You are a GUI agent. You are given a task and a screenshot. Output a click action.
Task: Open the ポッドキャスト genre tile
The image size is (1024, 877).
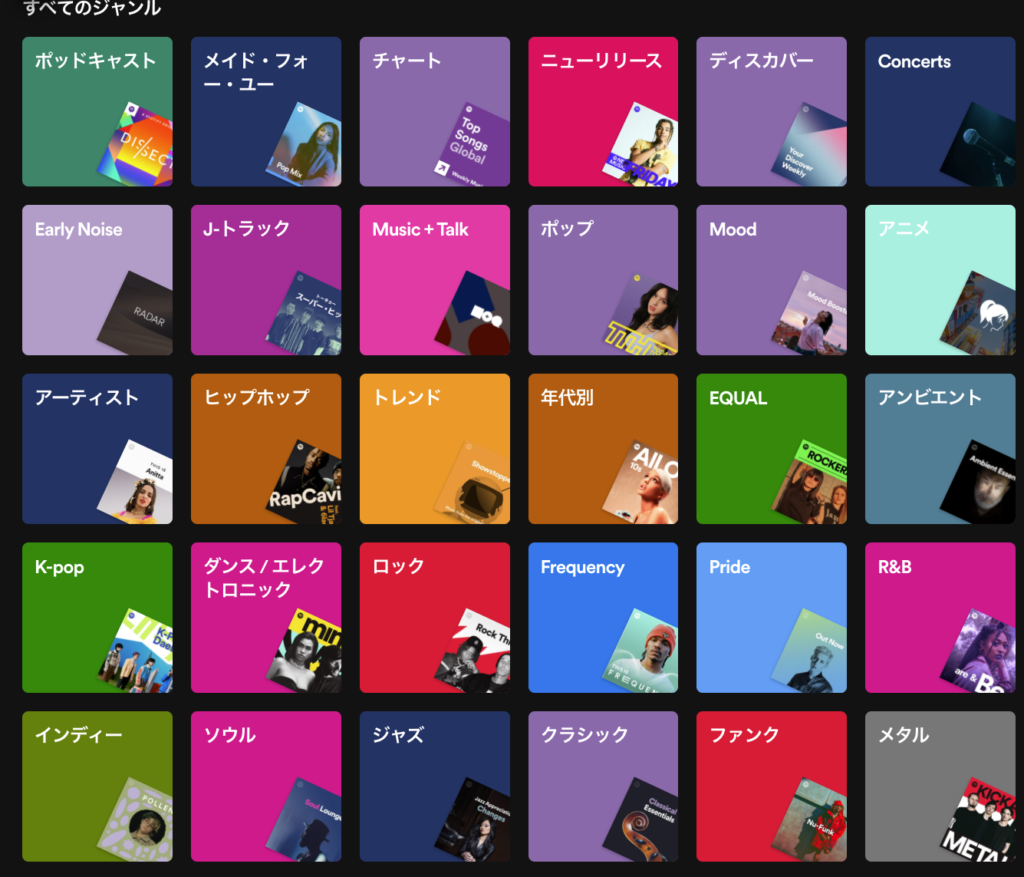[97, 112]
